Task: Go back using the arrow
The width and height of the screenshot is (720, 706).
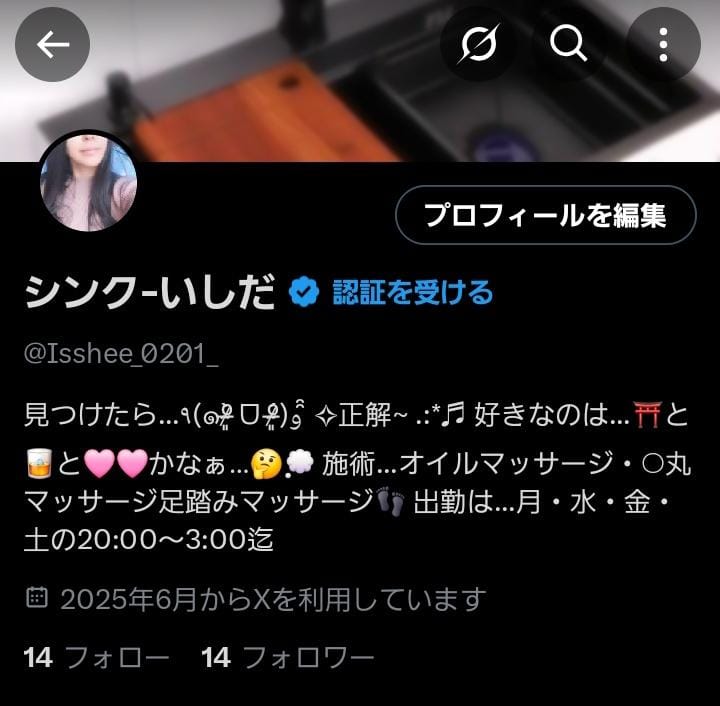Action: click(x=52, y=45)
